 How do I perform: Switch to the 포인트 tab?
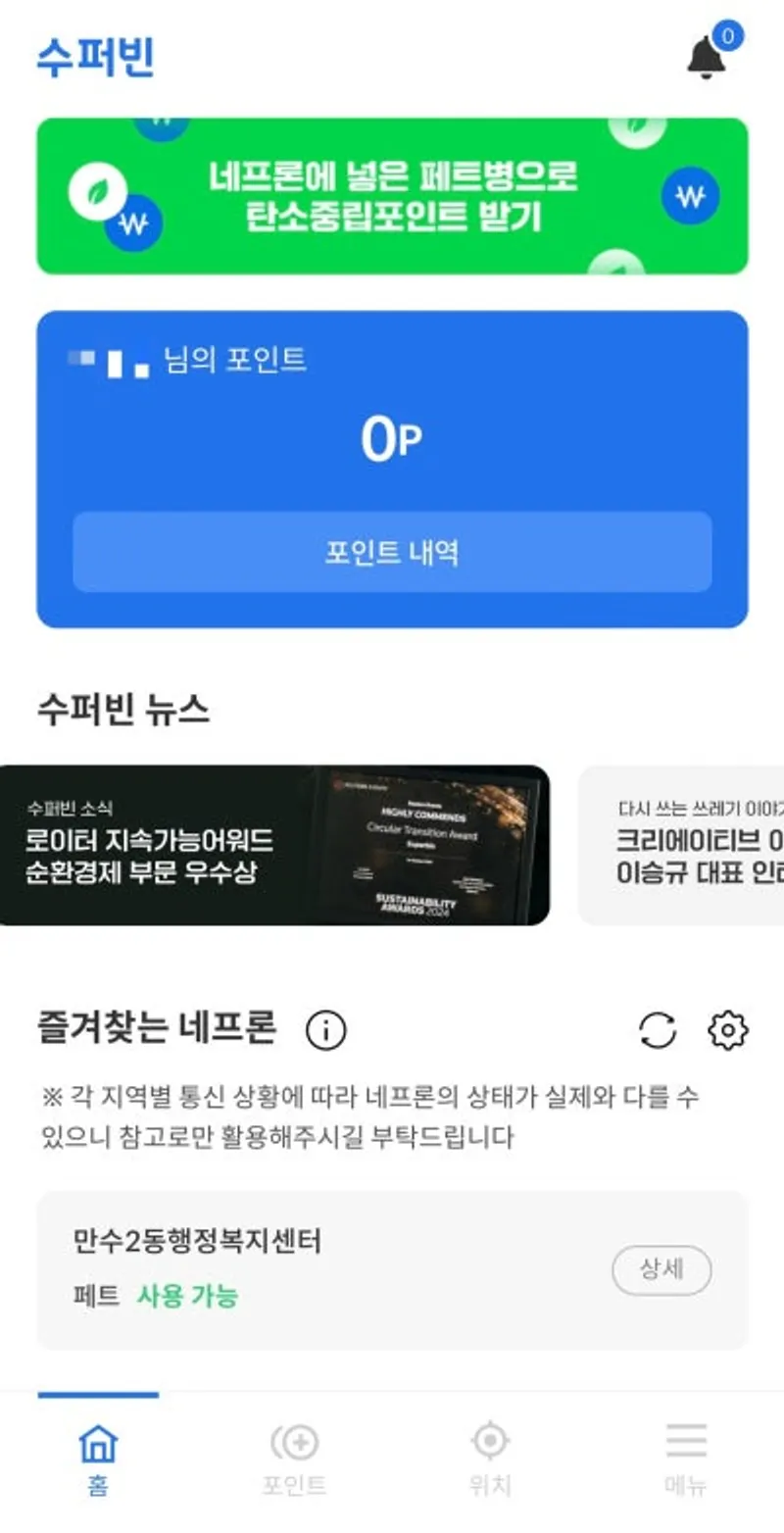(294, 1460)
